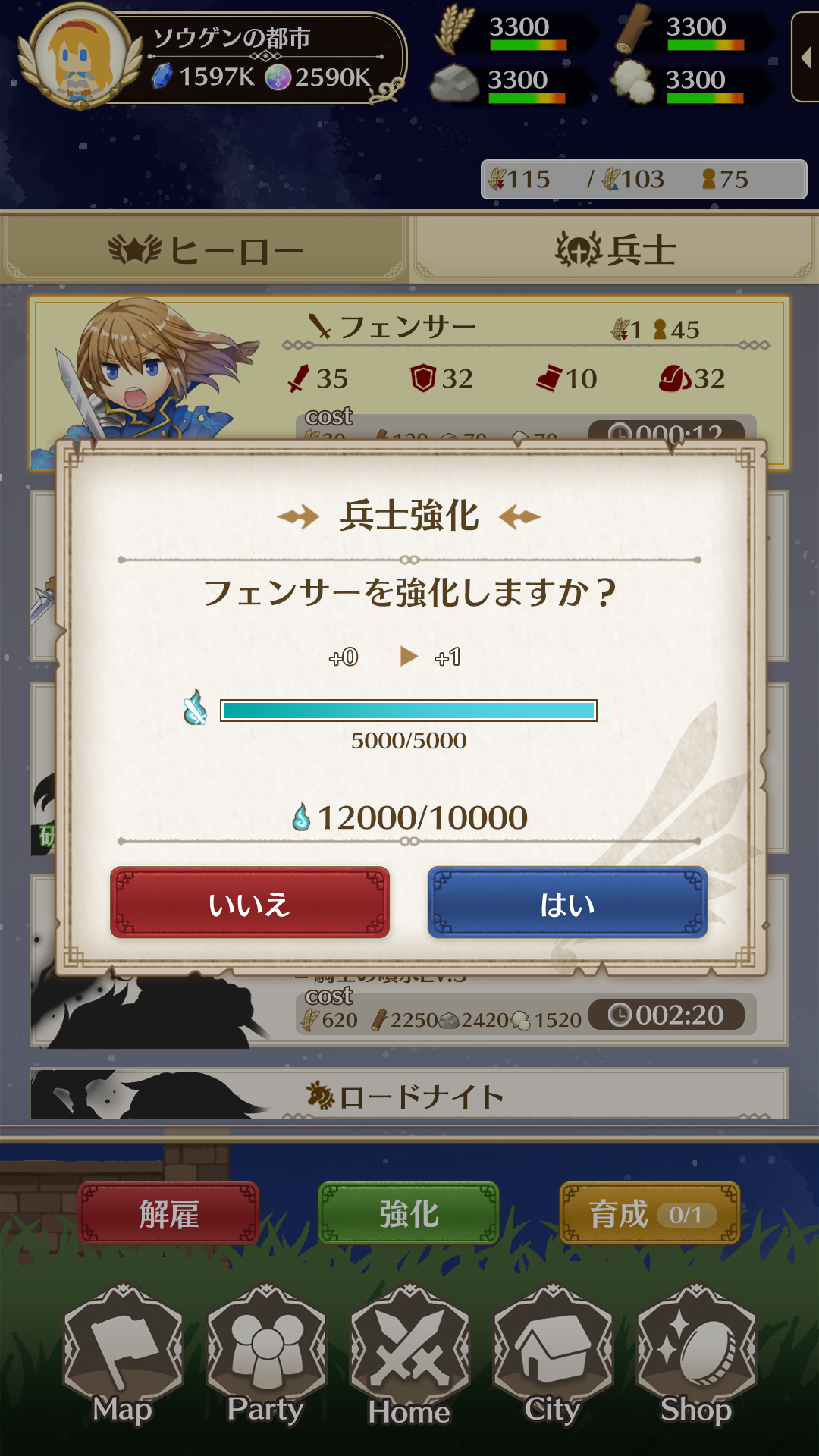Screen dimensions: 819x1456
Task: Select the ロードナイト soldier card
Action: click(409, 1095)
